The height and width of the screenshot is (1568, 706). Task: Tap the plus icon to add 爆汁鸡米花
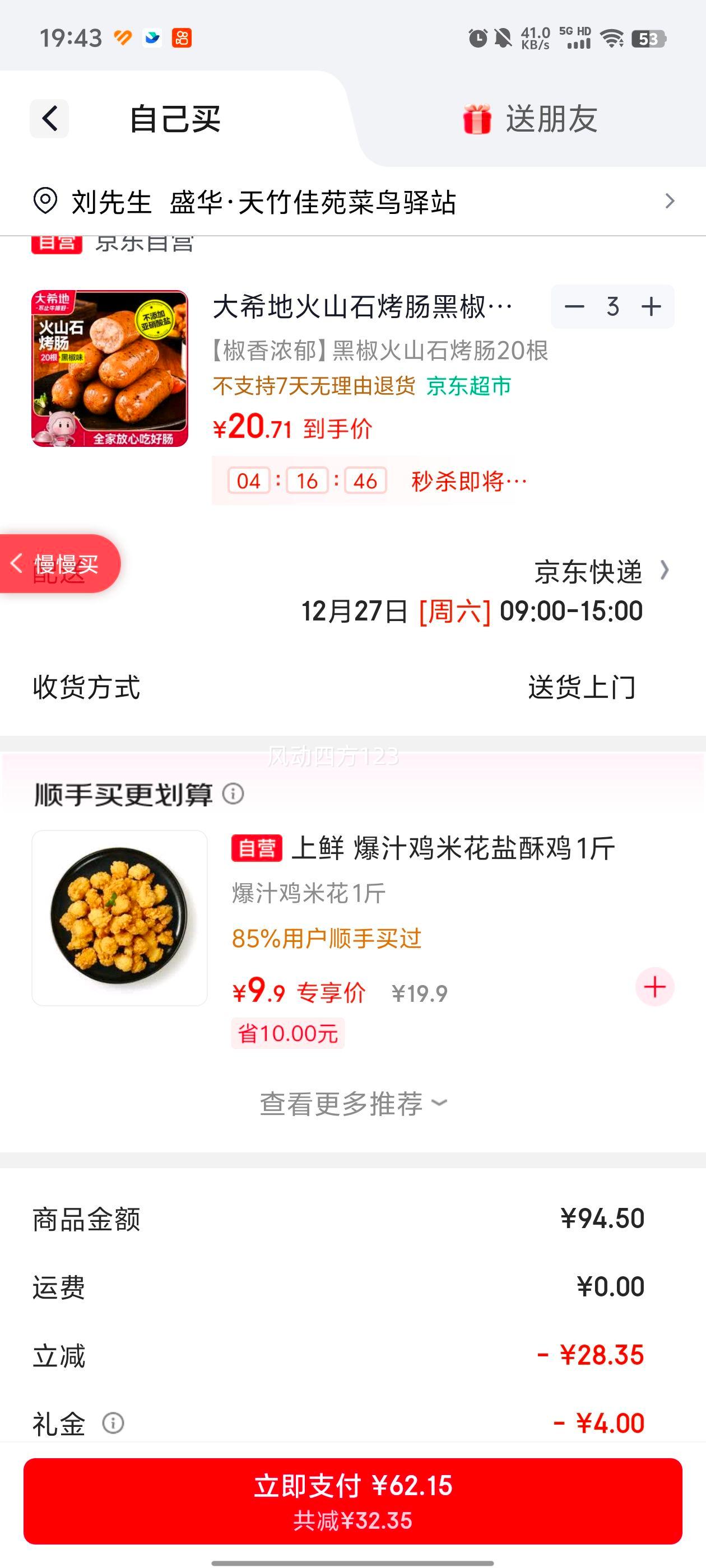click(654, 987)
